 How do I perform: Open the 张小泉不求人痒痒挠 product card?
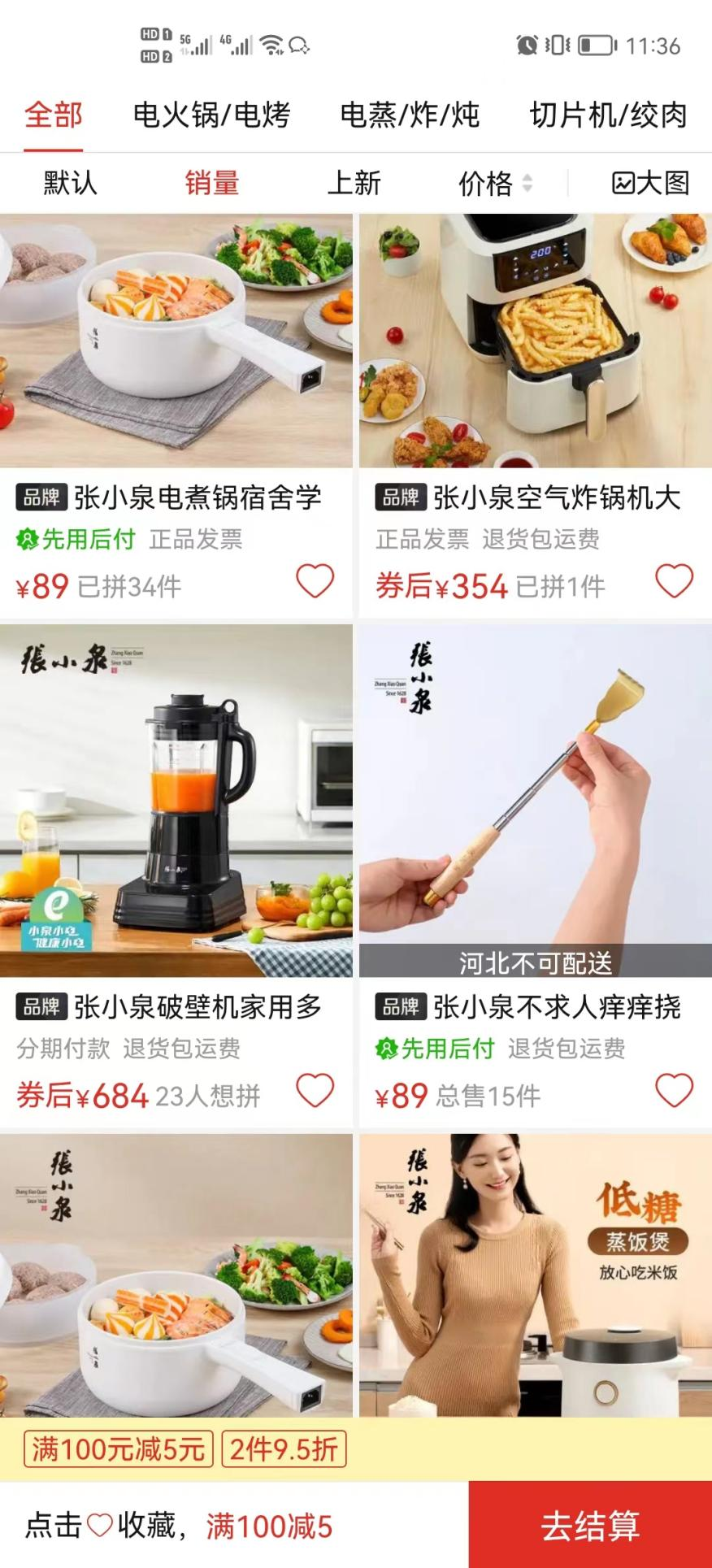(x=535, y=801)
